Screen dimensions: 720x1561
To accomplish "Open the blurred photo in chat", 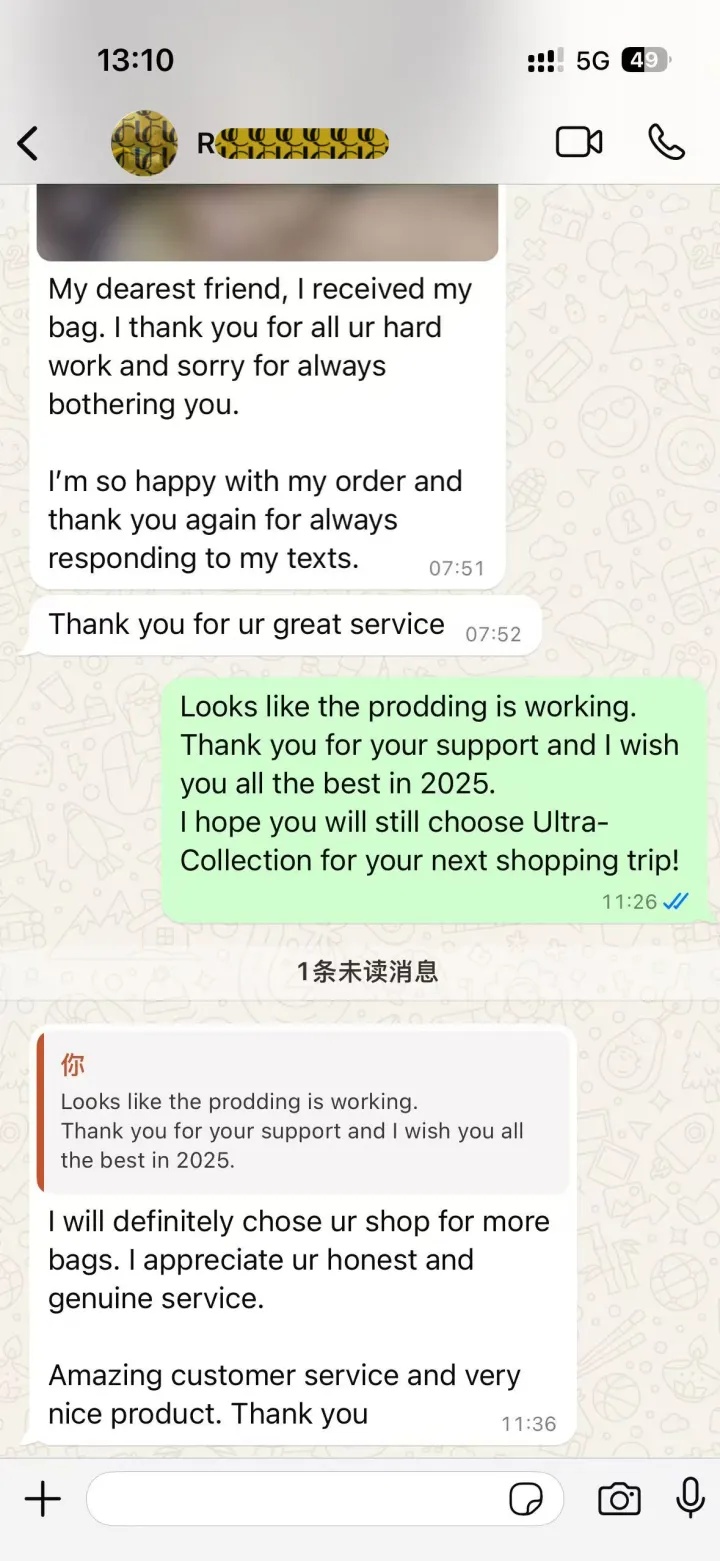I will click(x=267, y=222).
